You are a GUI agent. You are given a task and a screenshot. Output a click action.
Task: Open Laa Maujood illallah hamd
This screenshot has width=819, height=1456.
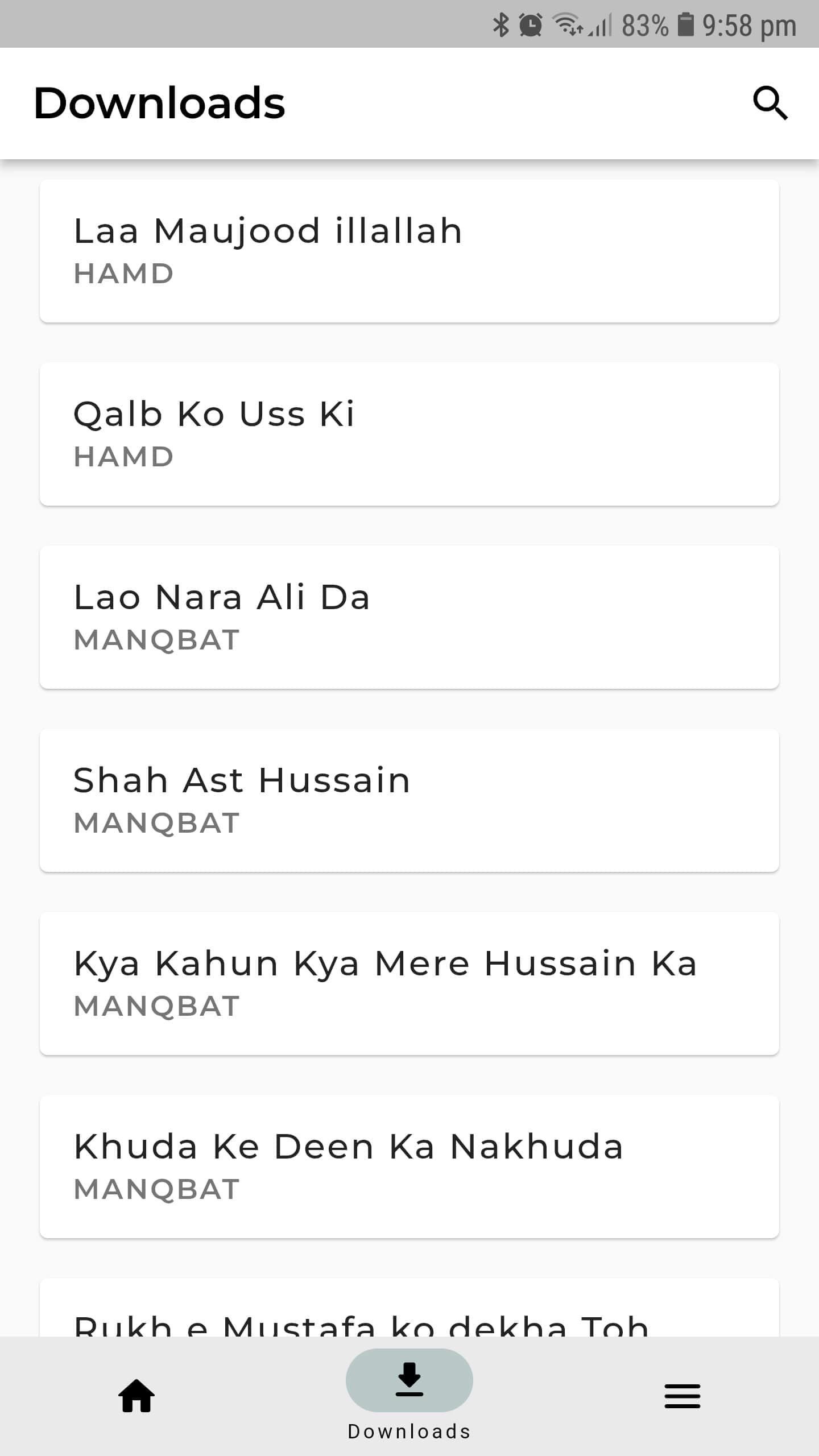(x=409, y=251)
